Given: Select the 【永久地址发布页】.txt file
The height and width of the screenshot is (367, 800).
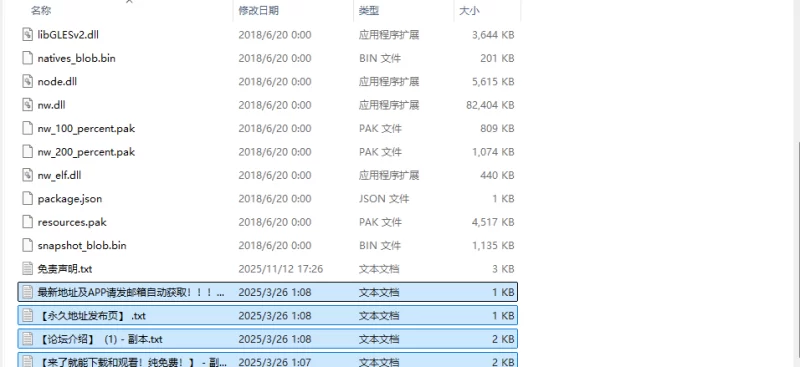Looking at the screenshot, I should click(268, 316).
